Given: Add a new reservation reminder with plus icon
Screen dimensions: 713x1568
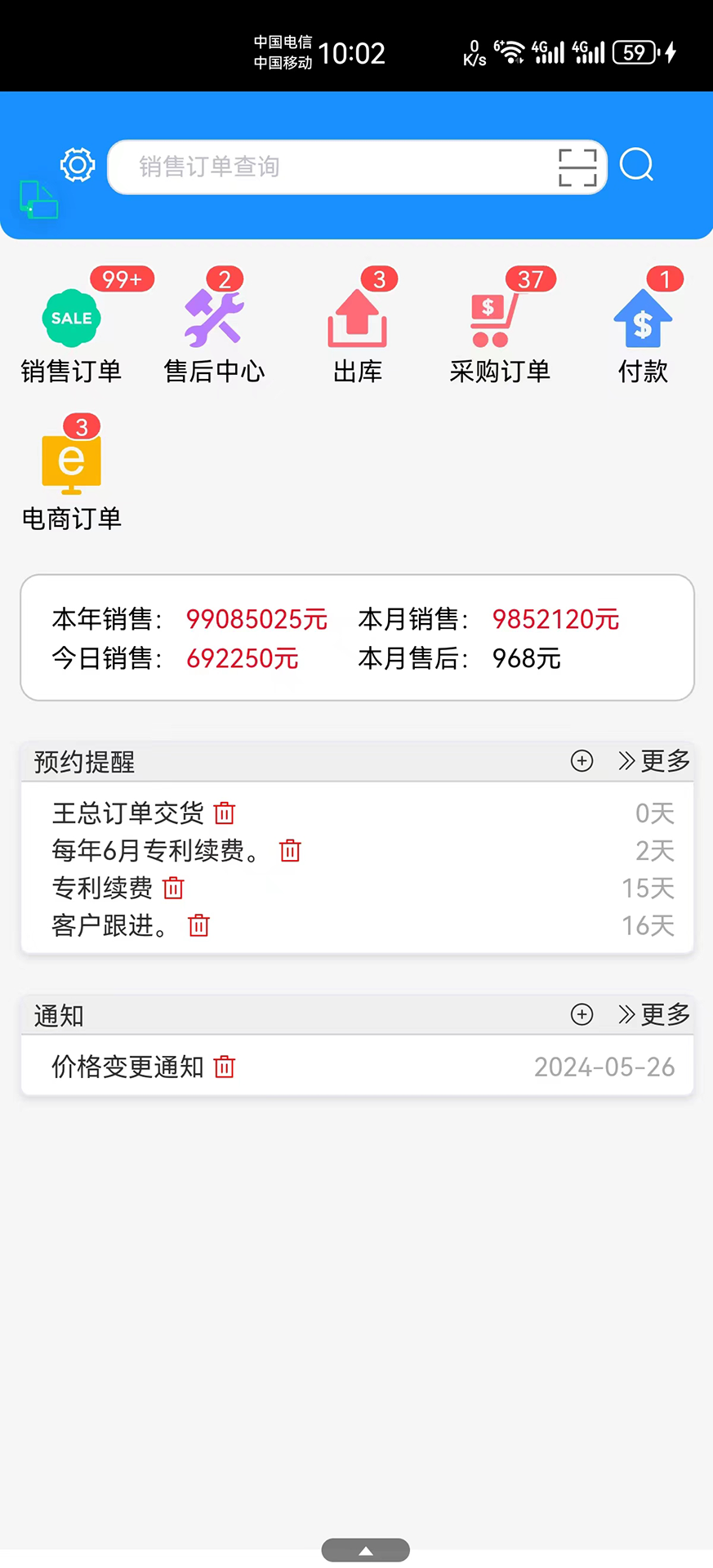Looking at the screenshot, I should coord(581,761).
